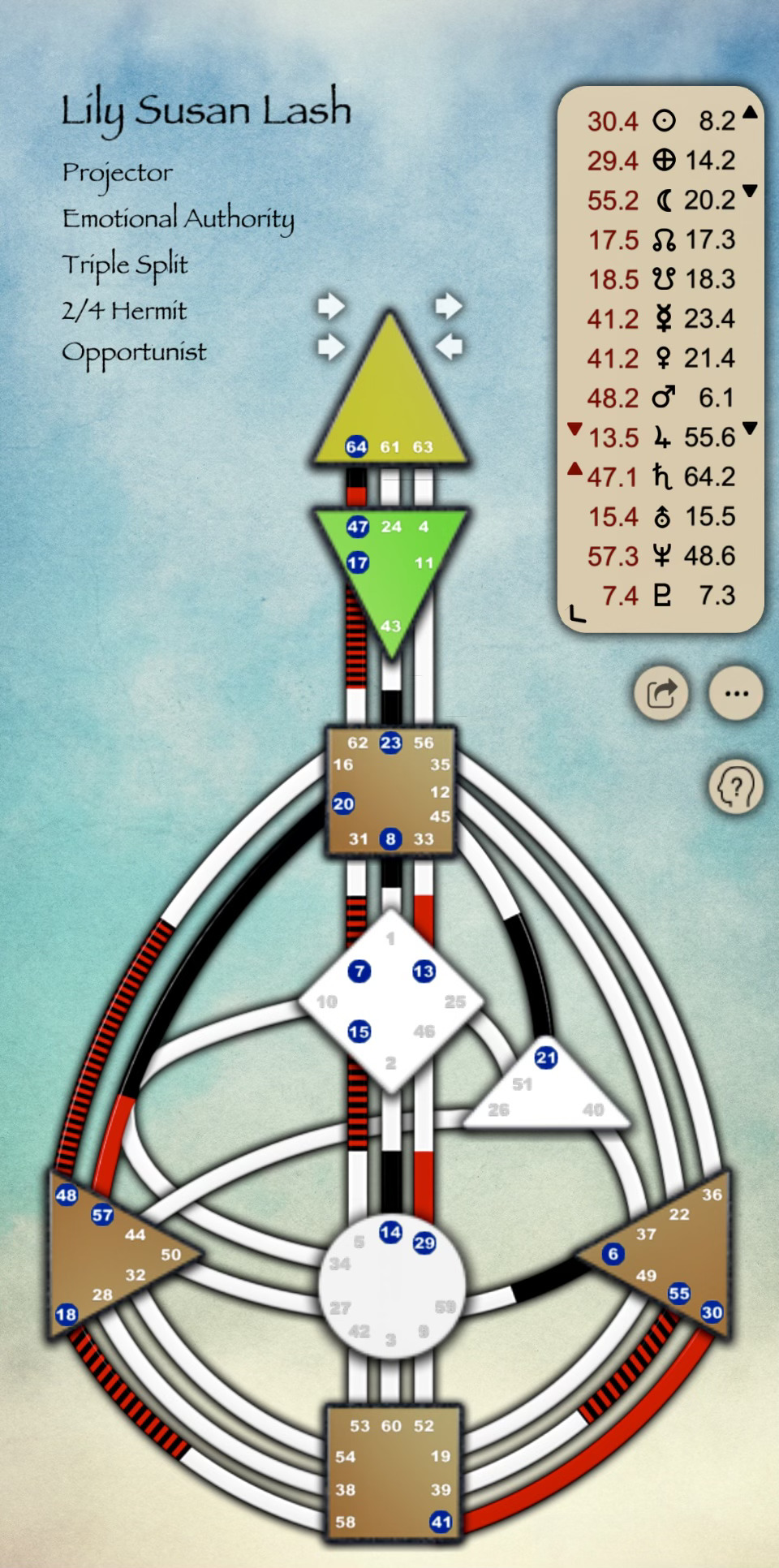Open the three-dot more options menu
Viewport: 779px width, 1568px height.
coord(736,694)
